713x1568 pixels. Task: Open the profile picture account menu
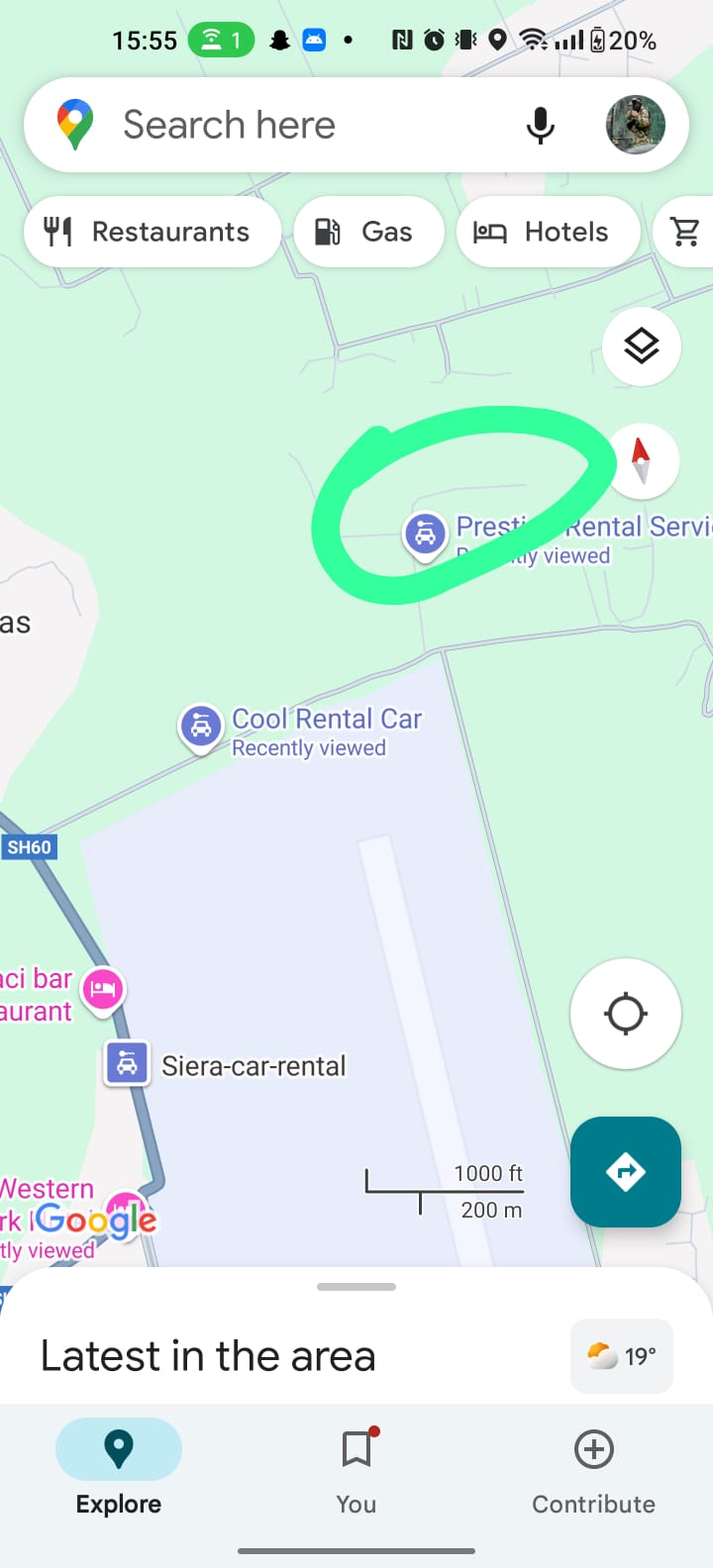635,126
